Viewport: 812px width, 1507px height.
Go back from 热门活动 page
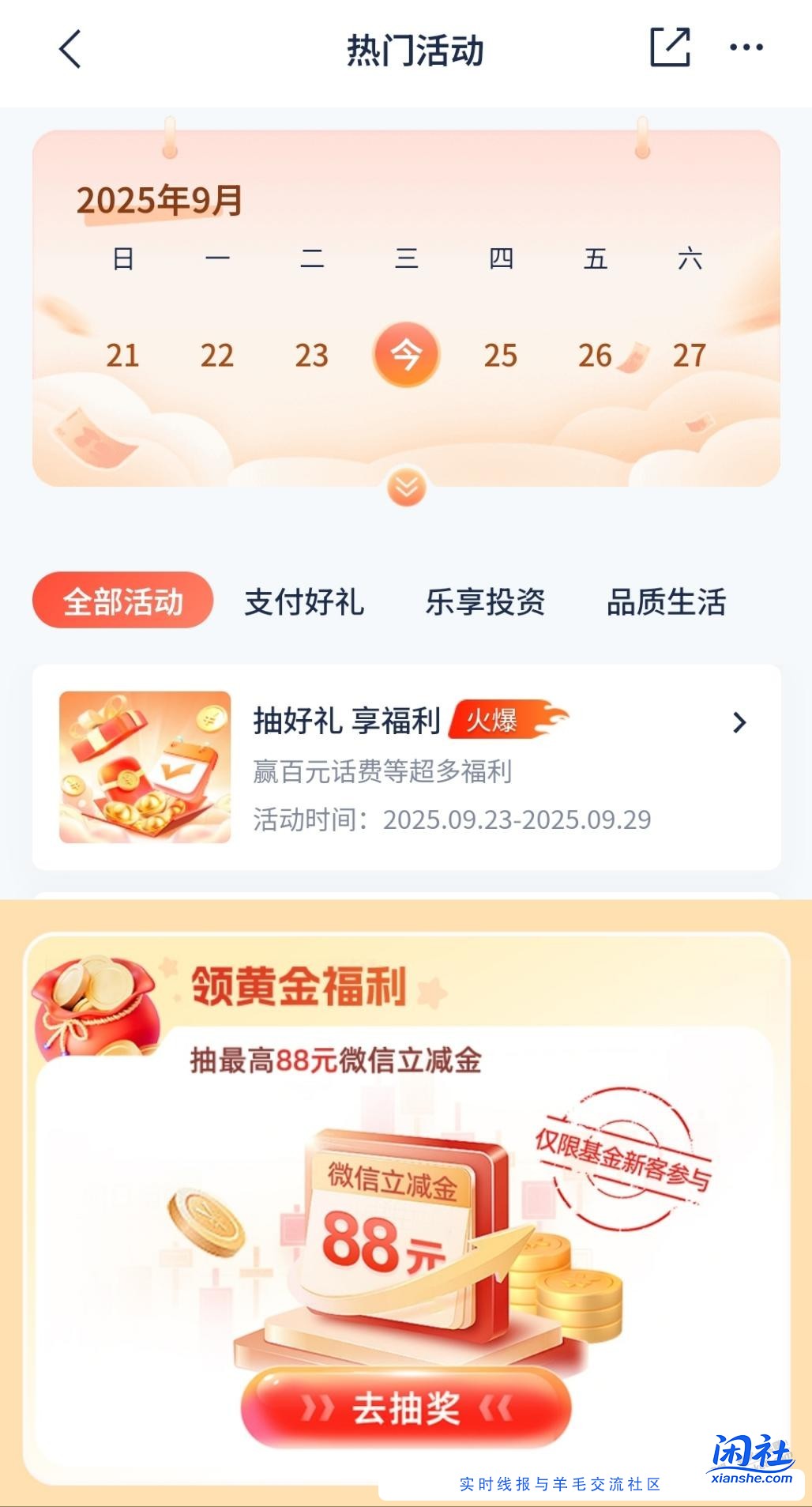pos(70,49)
